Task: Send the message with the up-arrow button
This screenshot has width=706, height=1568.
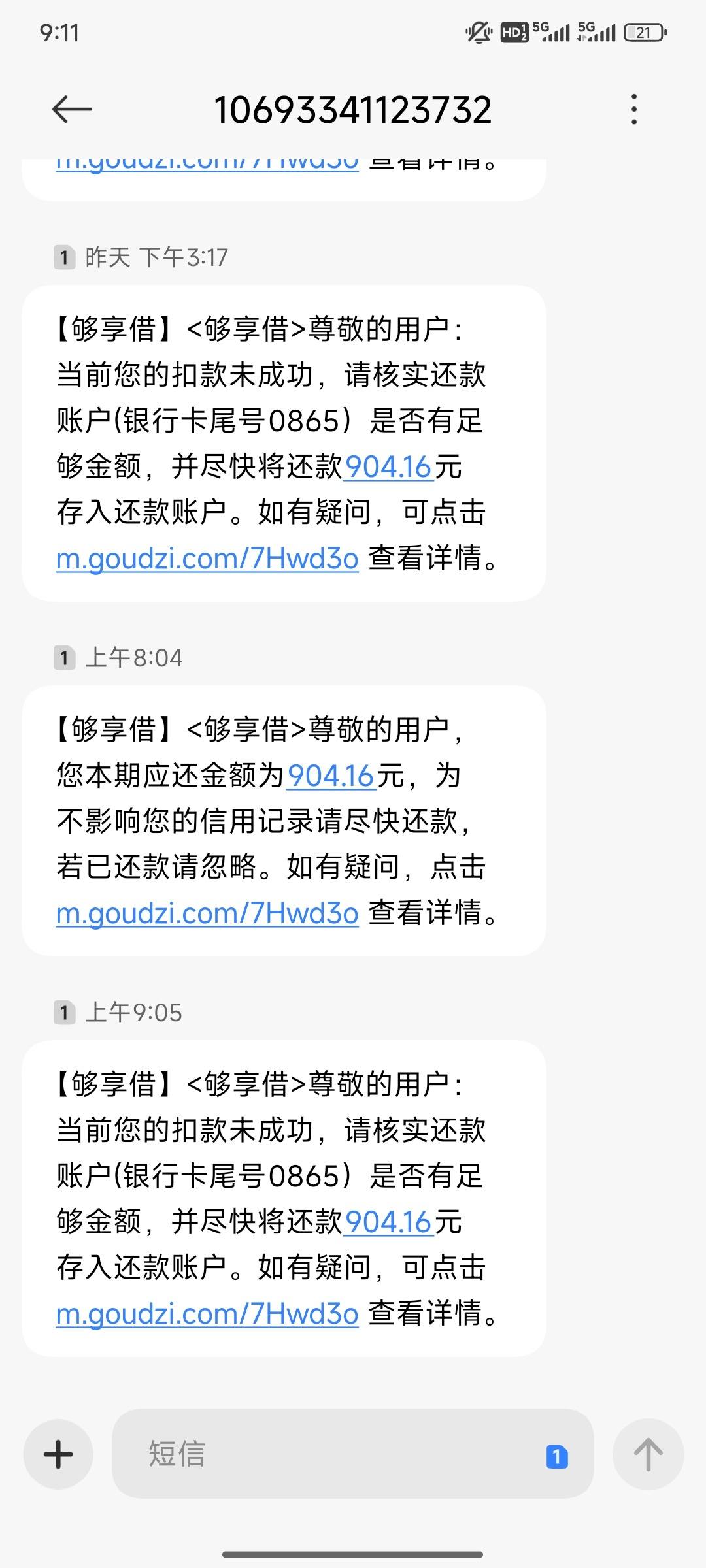Action: point(648,1455)
